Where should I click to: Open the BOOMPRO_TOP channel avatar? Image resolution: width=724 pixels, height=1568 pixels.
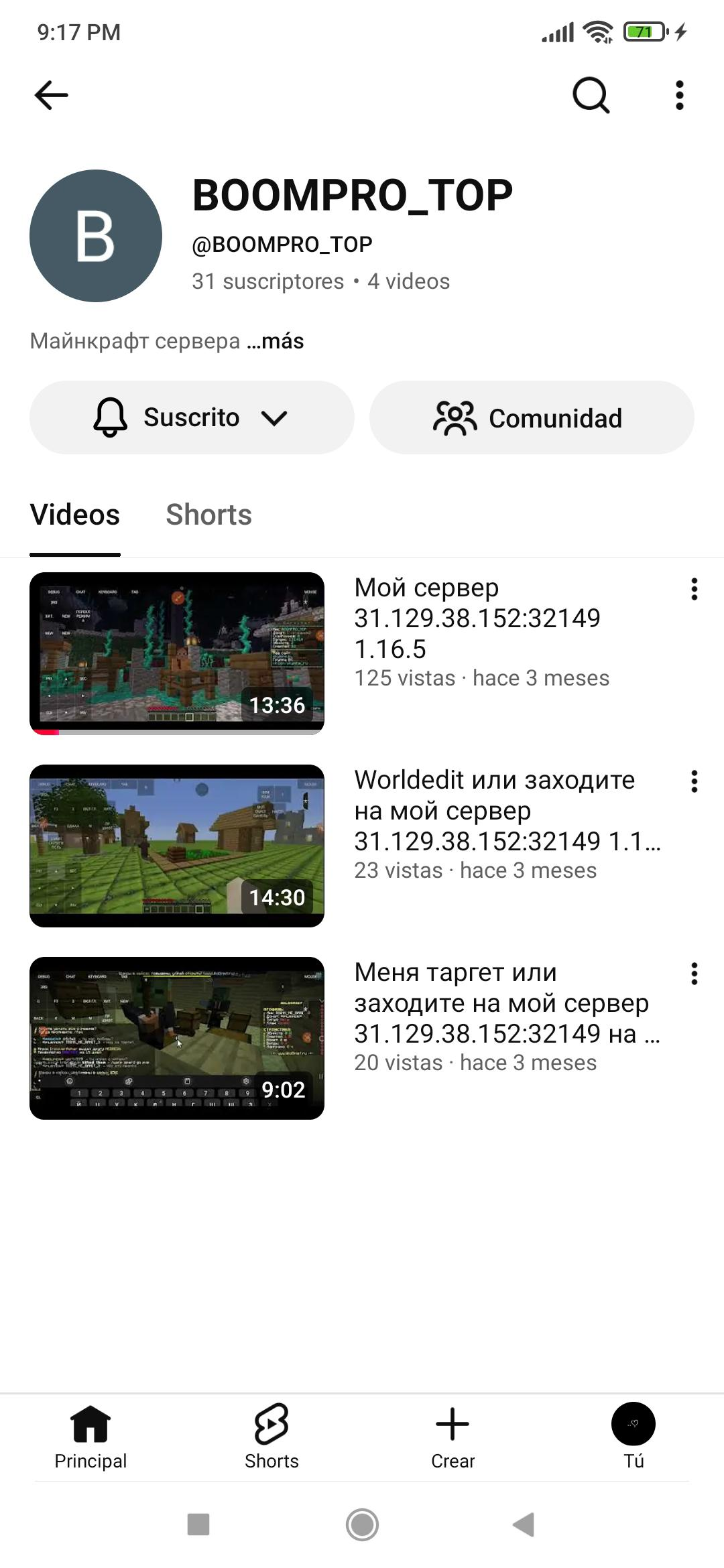click(x=96, y=236)
